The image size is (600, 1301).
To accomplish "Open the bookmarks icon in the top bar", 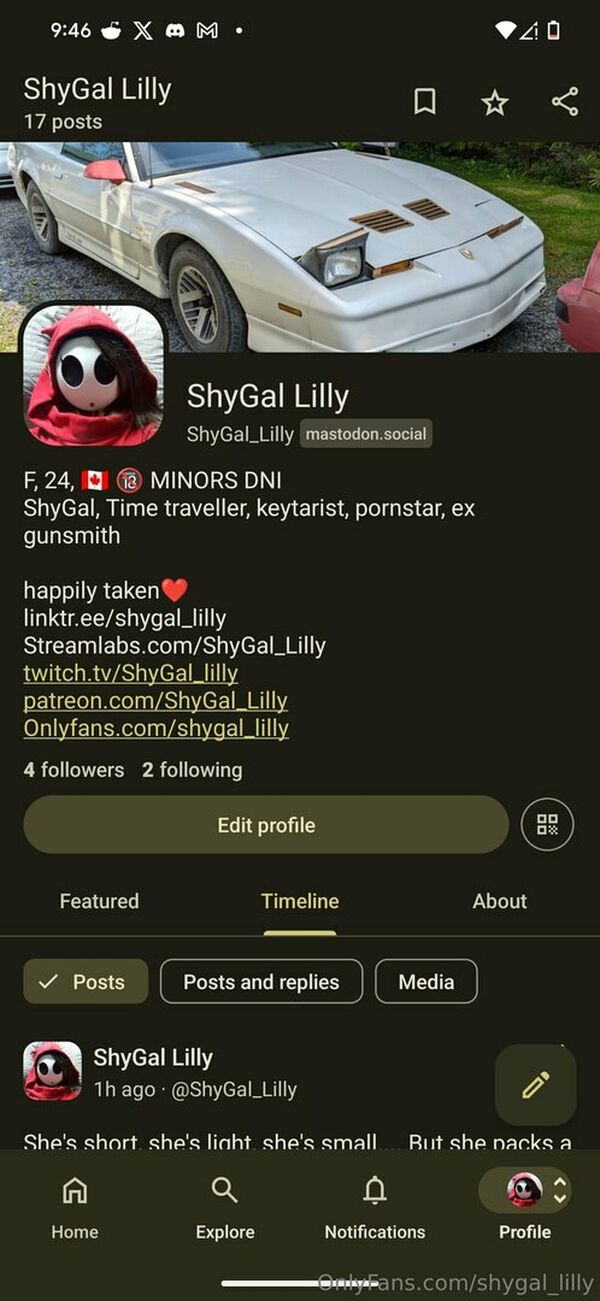I will [425, 101].
